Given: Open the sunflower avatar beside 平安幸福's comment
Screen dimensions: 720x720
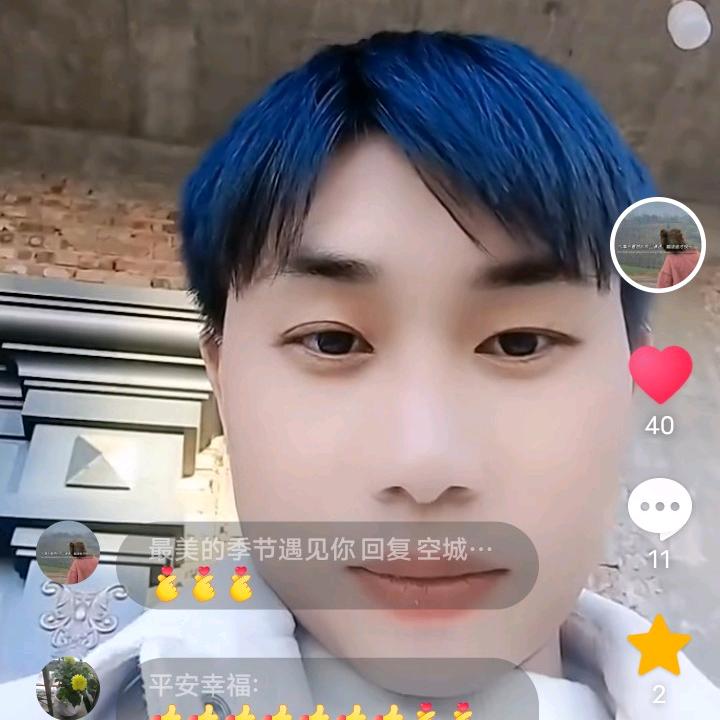Looking at the screenshot, I should pyautogui.click(x=68, y=687).
